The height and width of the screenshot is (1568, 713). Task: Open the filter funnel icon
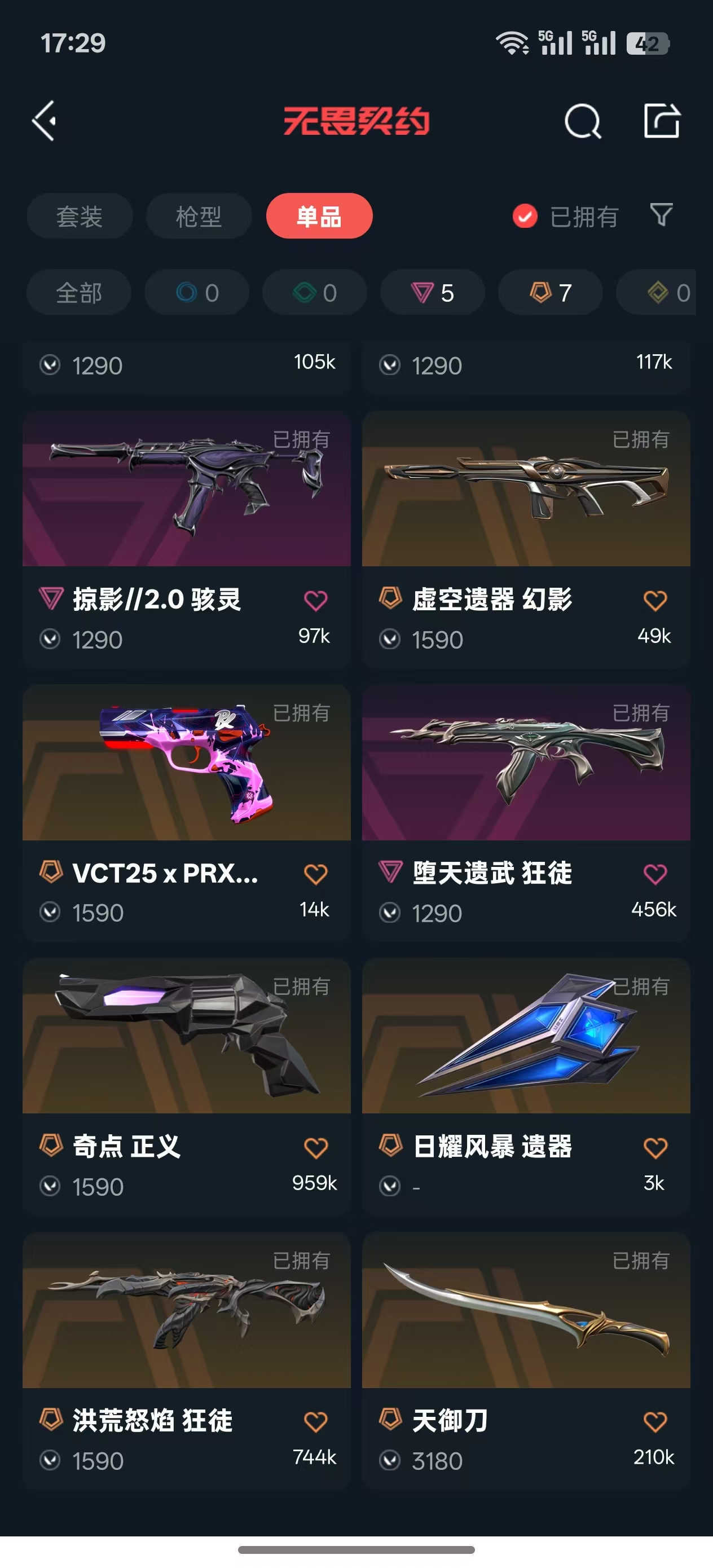pyautogui.click(x=661, y=215)
